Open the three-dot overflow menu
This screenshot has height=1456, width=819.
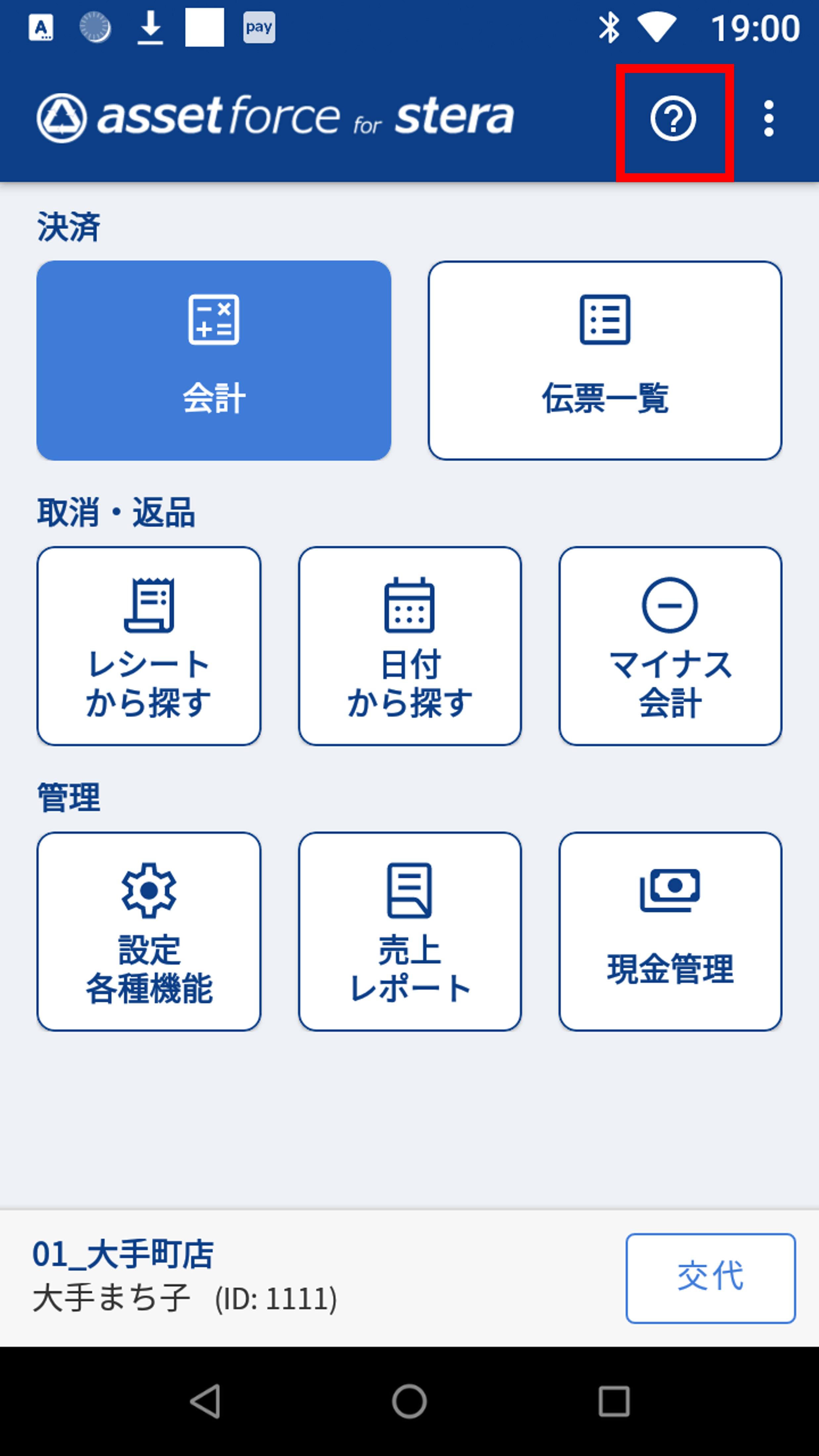(x=768, y=119)
